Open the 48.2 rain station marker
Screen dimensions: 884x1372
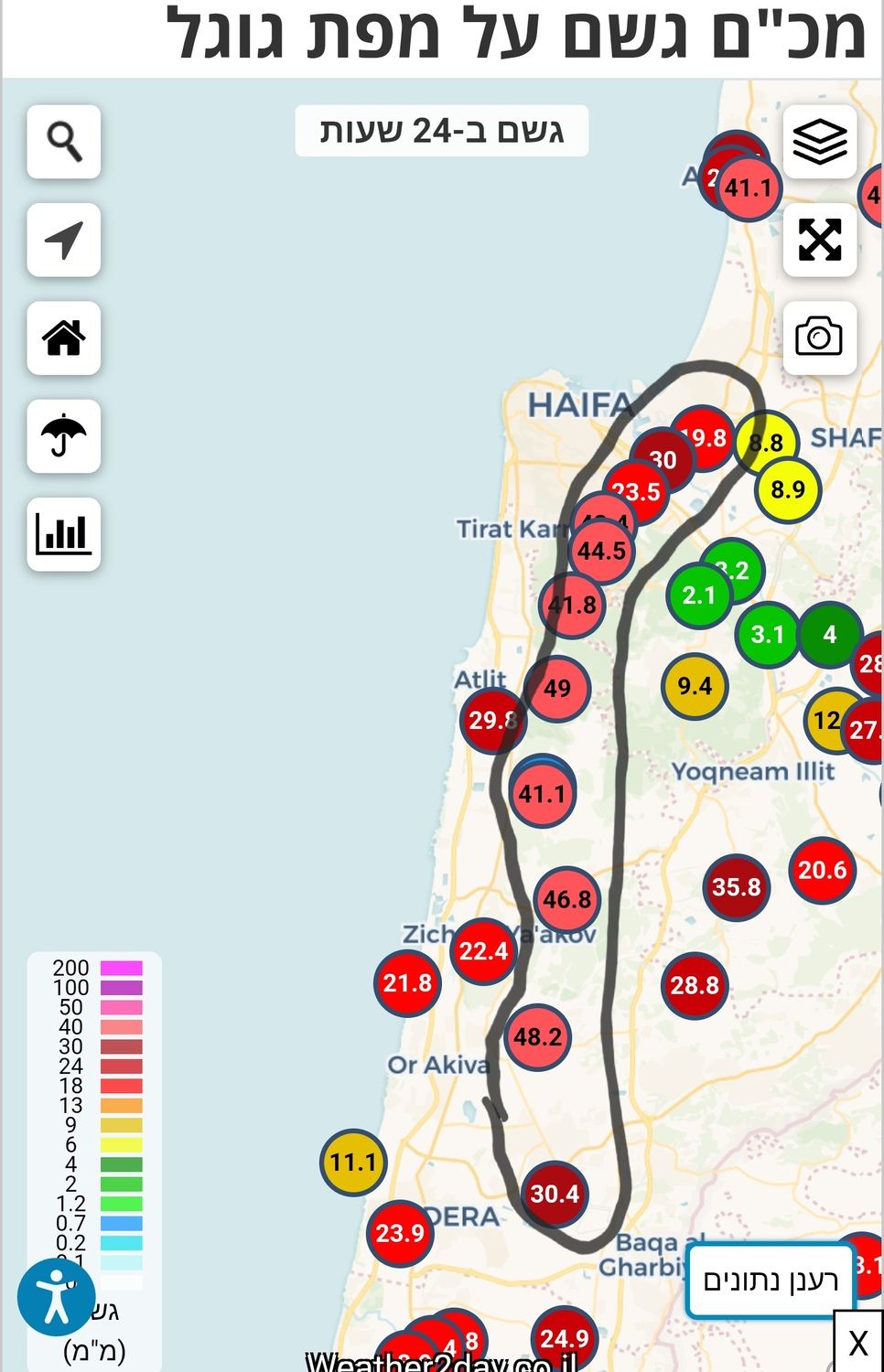537,1036
